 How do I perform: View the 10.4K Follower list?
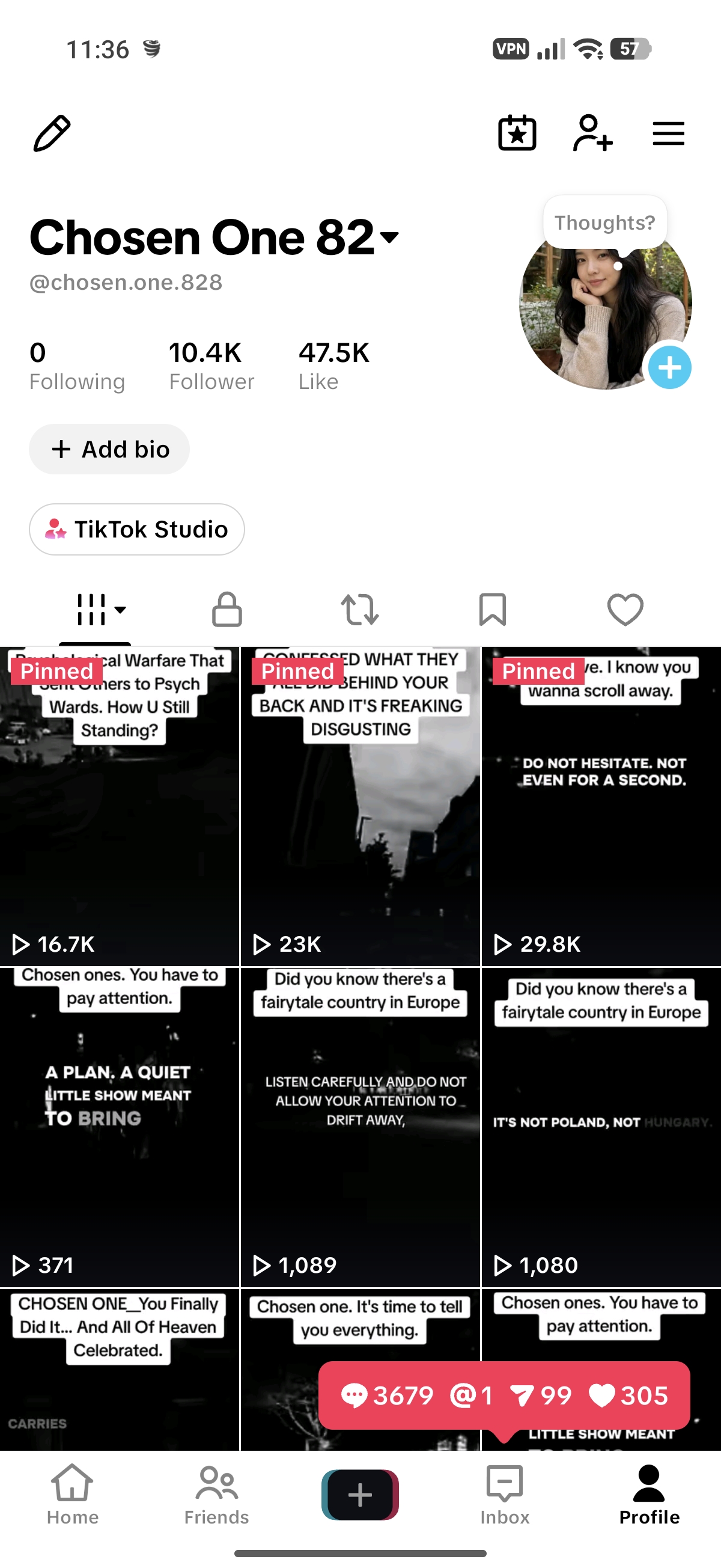click(211, 366)
